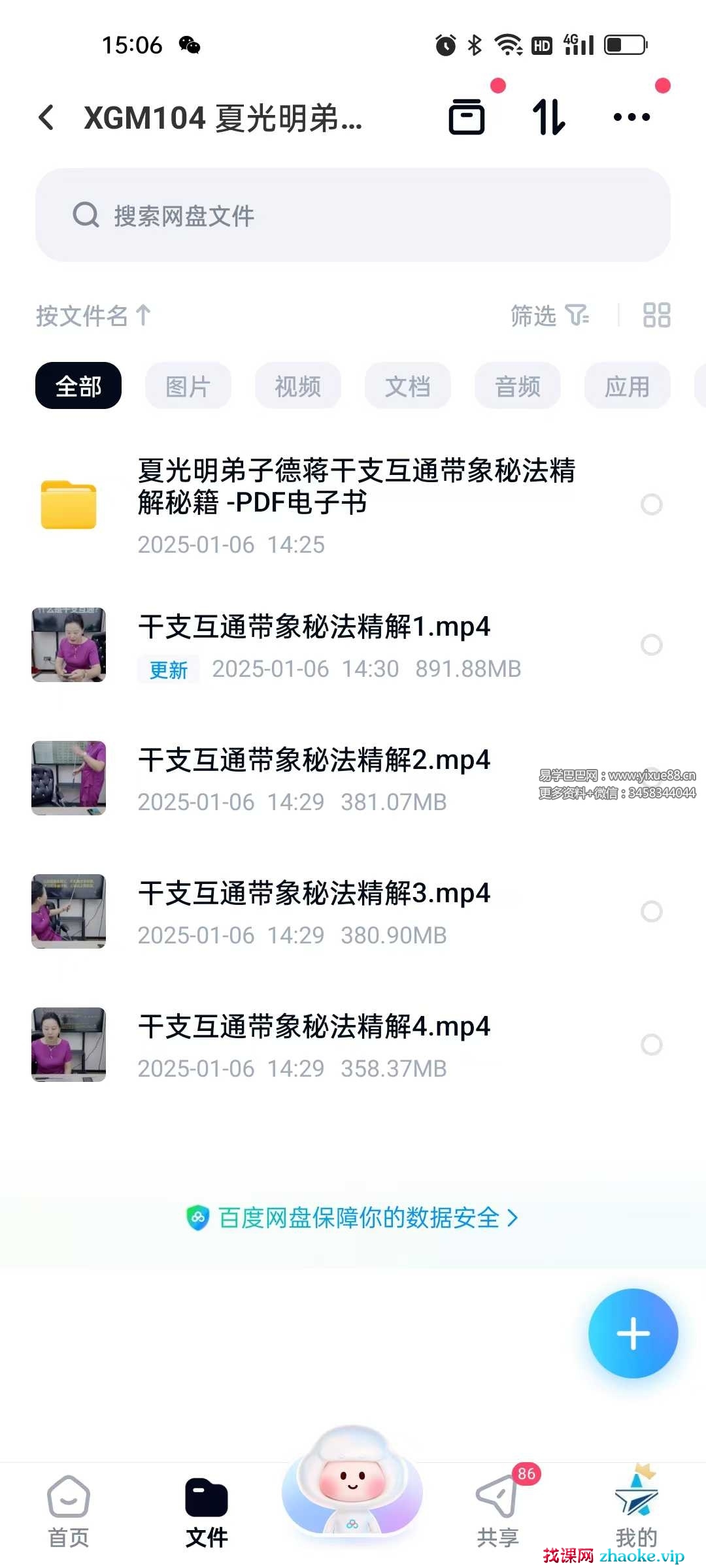
Task: Tap the 搜索网盘文件 search box
Action: 353,215
